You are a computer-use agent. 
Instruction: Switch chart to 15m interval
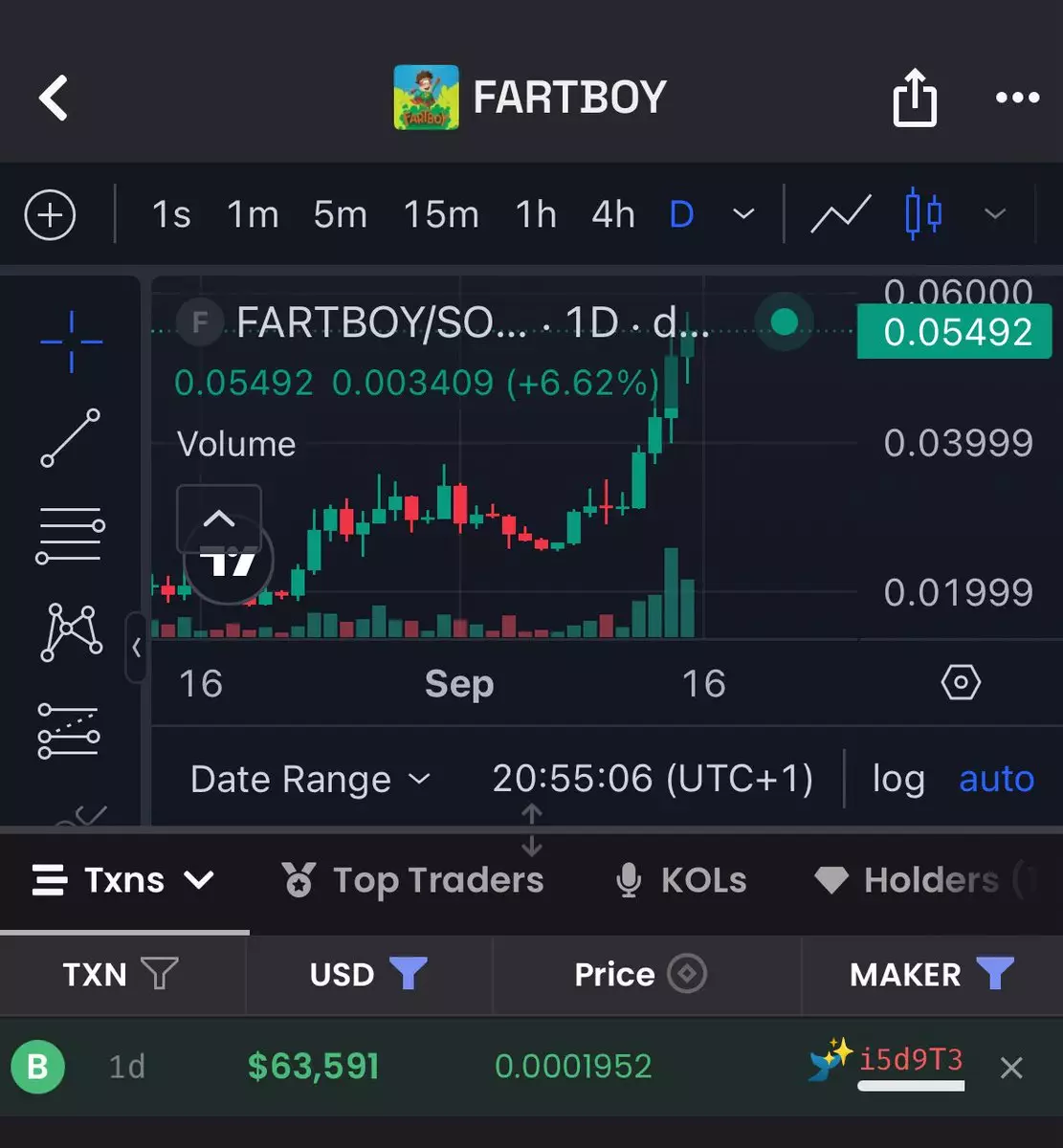(441, 215)
